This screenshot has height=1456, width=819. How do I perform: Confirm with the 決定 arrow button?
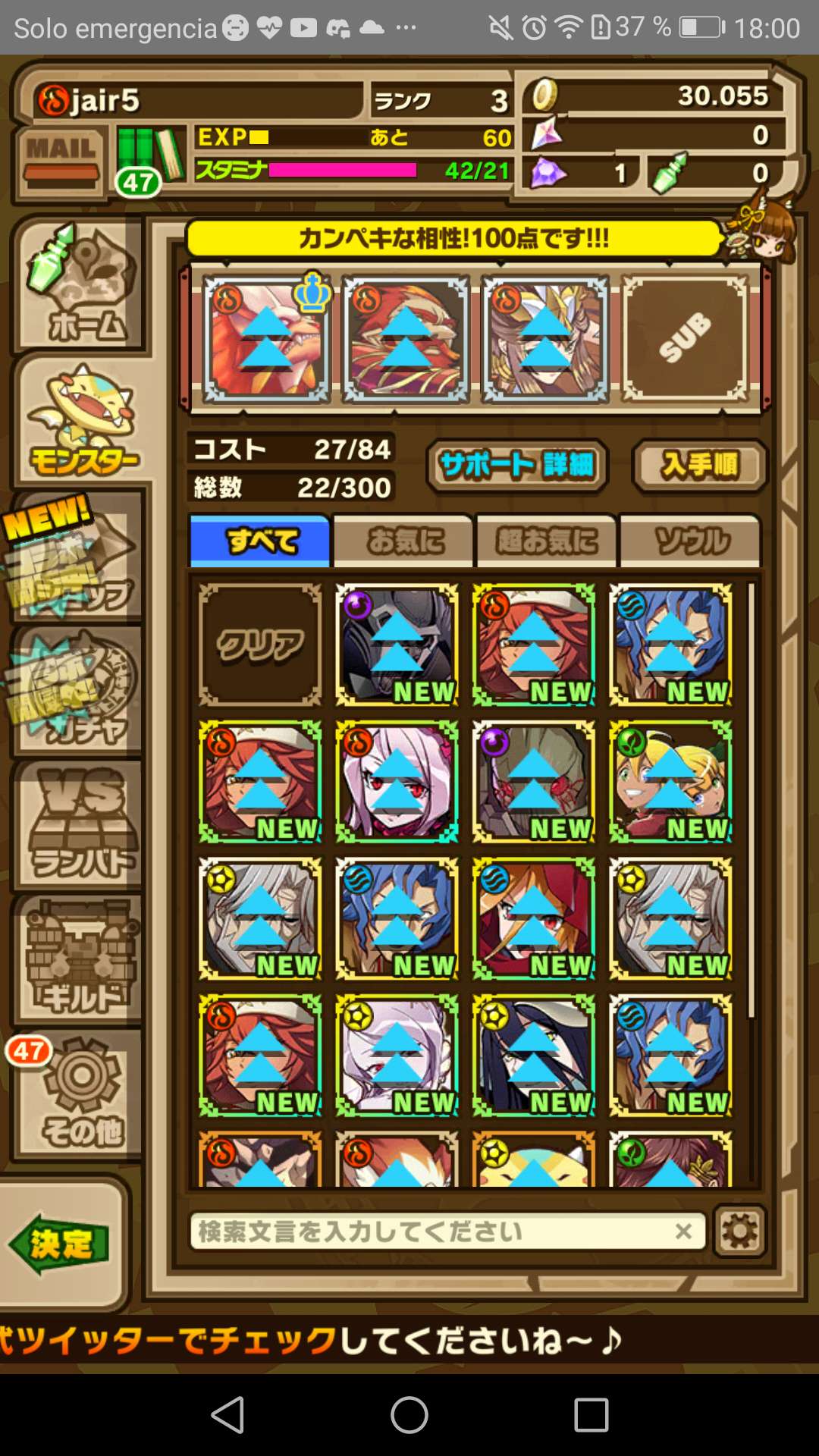pyautogui.click(x=61, y=1244)
